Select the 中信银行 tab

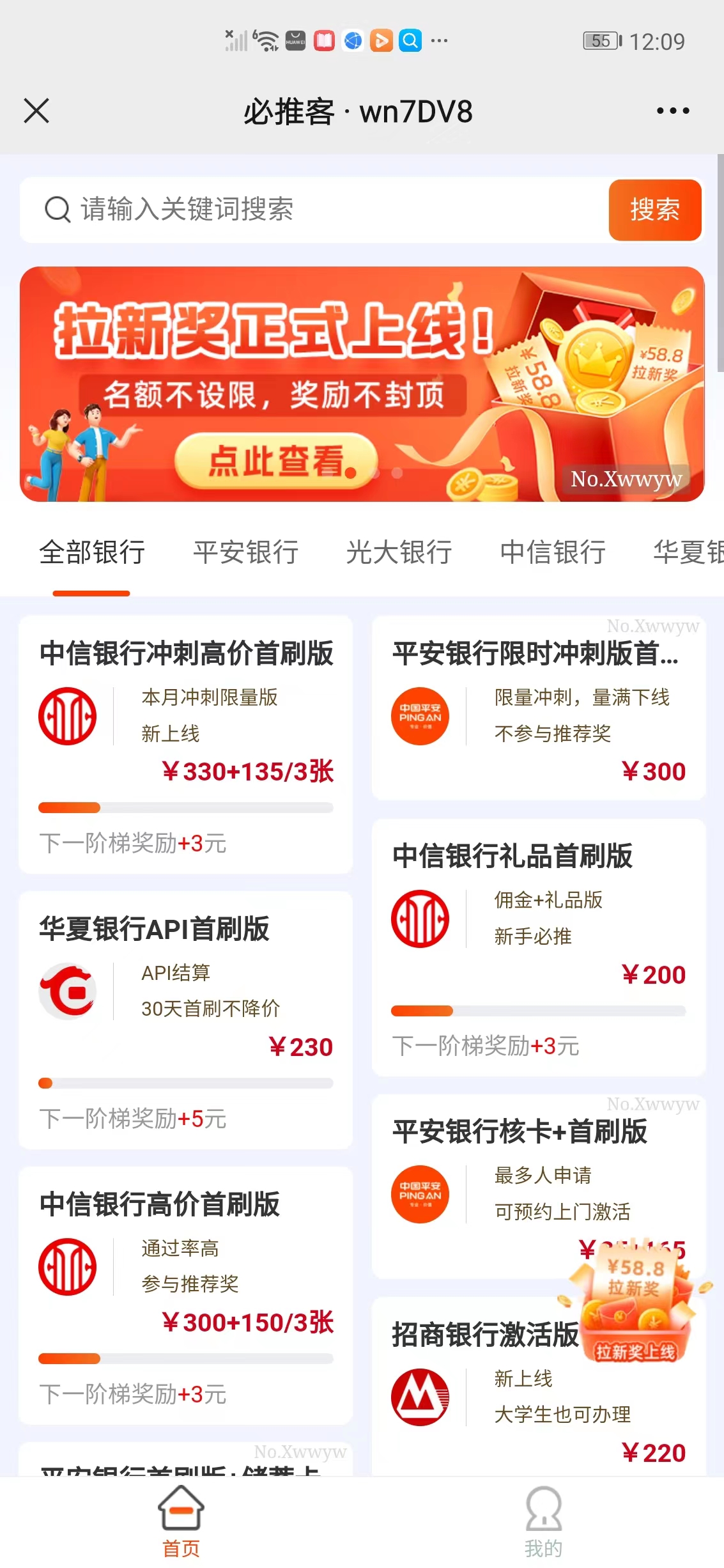click(553, 553)
